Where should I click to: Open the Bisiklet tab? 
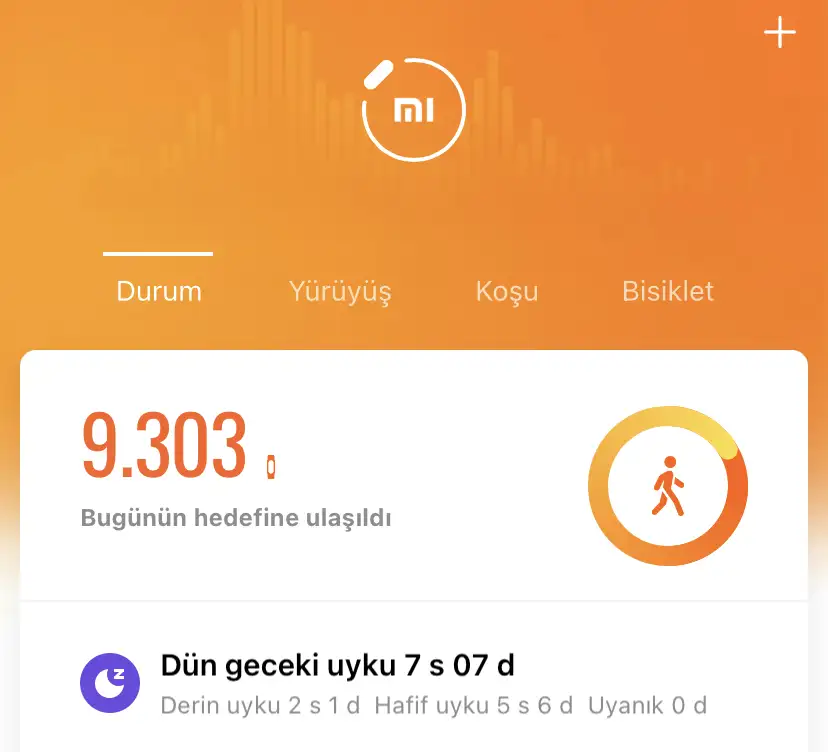point(668,291)
